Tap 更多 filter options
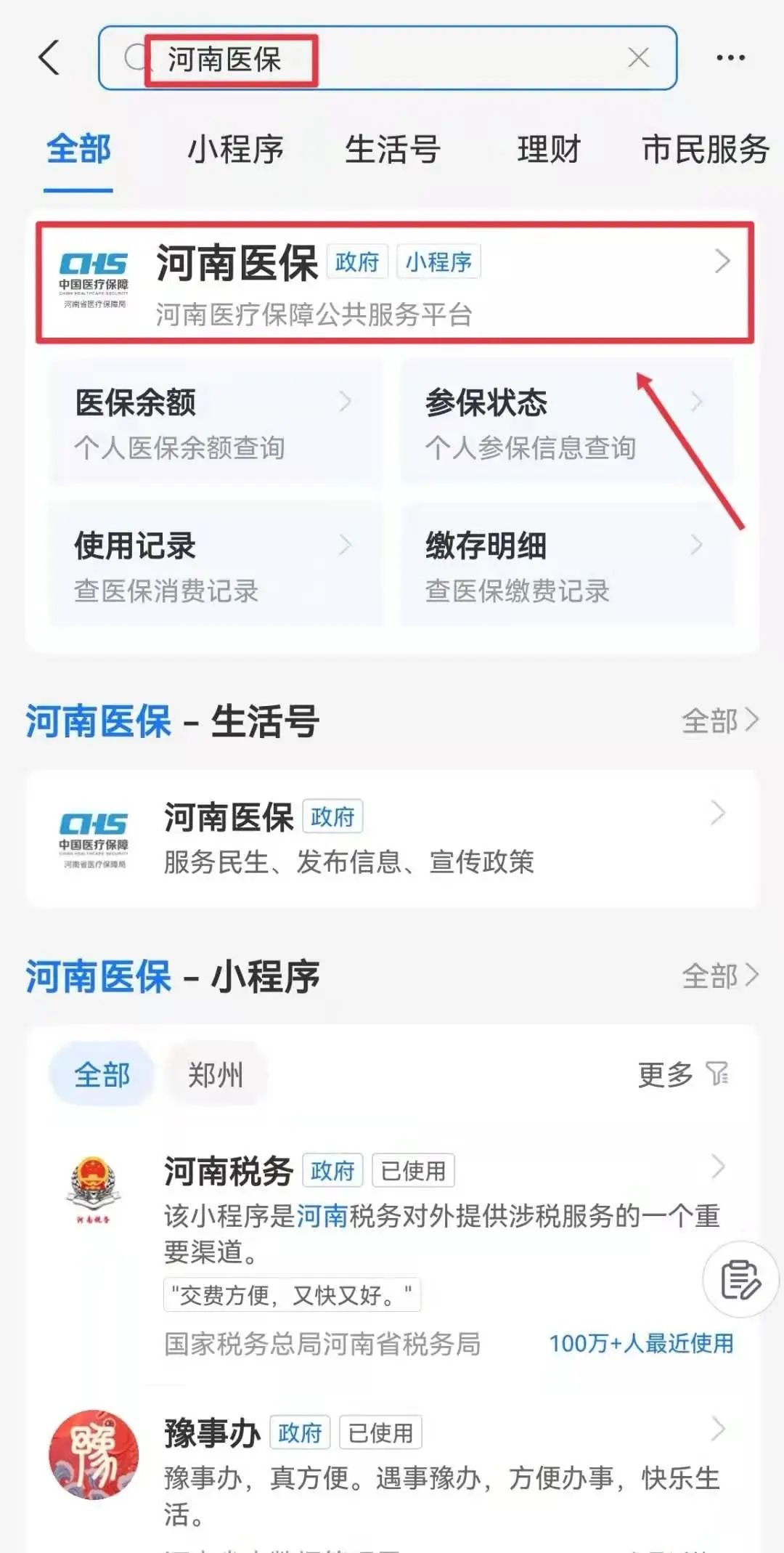This screenshot has height=1553, width=784. (x=682, y=1074)
